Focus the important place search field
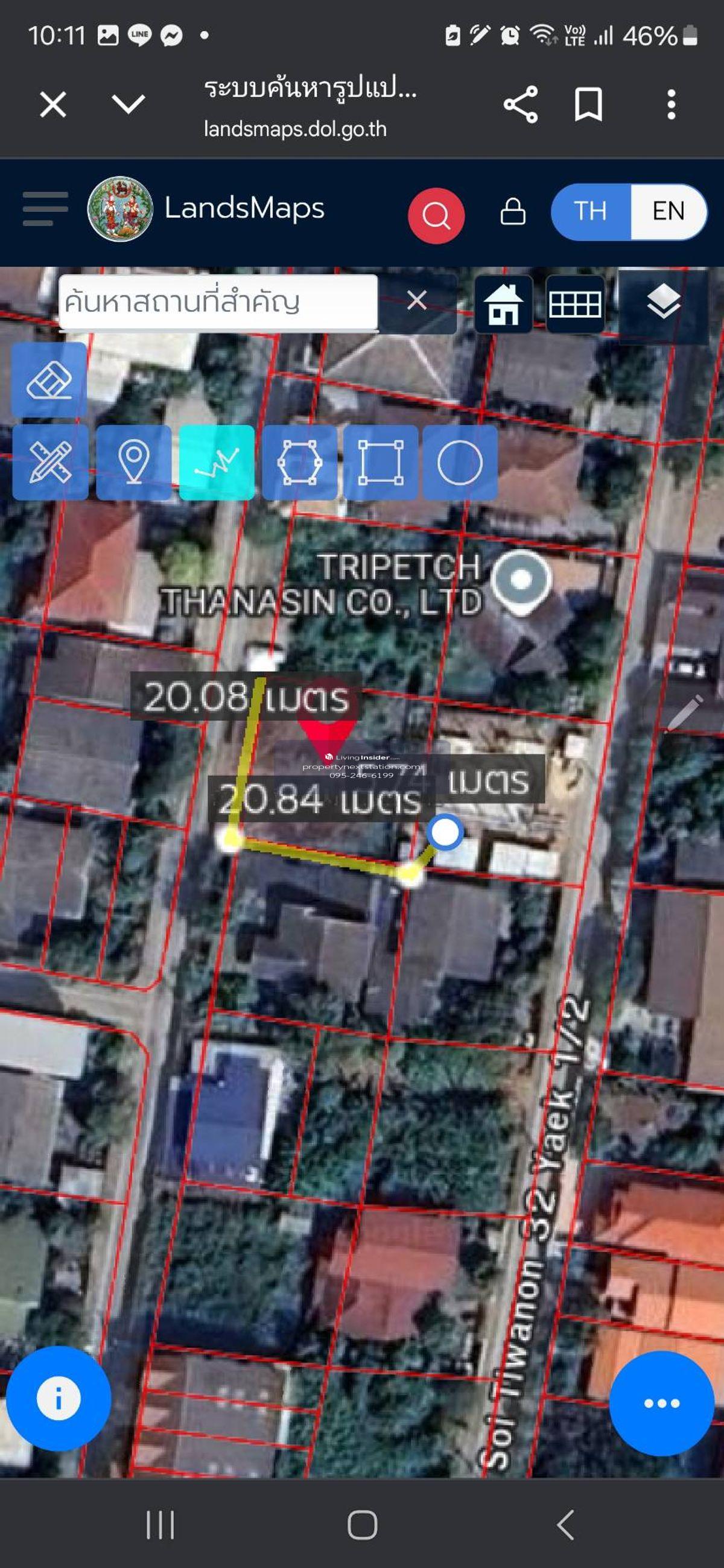This screenshot has height=1568, width=724. (x=218, y=302)
